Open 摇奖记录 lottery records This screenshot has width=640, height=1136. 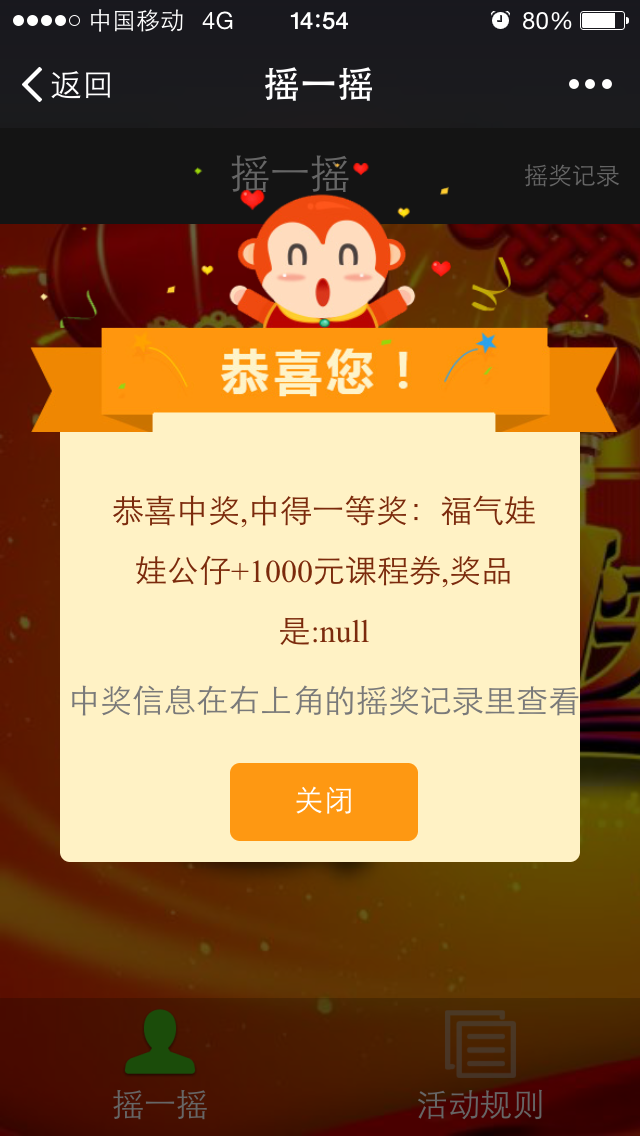click(571, 176)
